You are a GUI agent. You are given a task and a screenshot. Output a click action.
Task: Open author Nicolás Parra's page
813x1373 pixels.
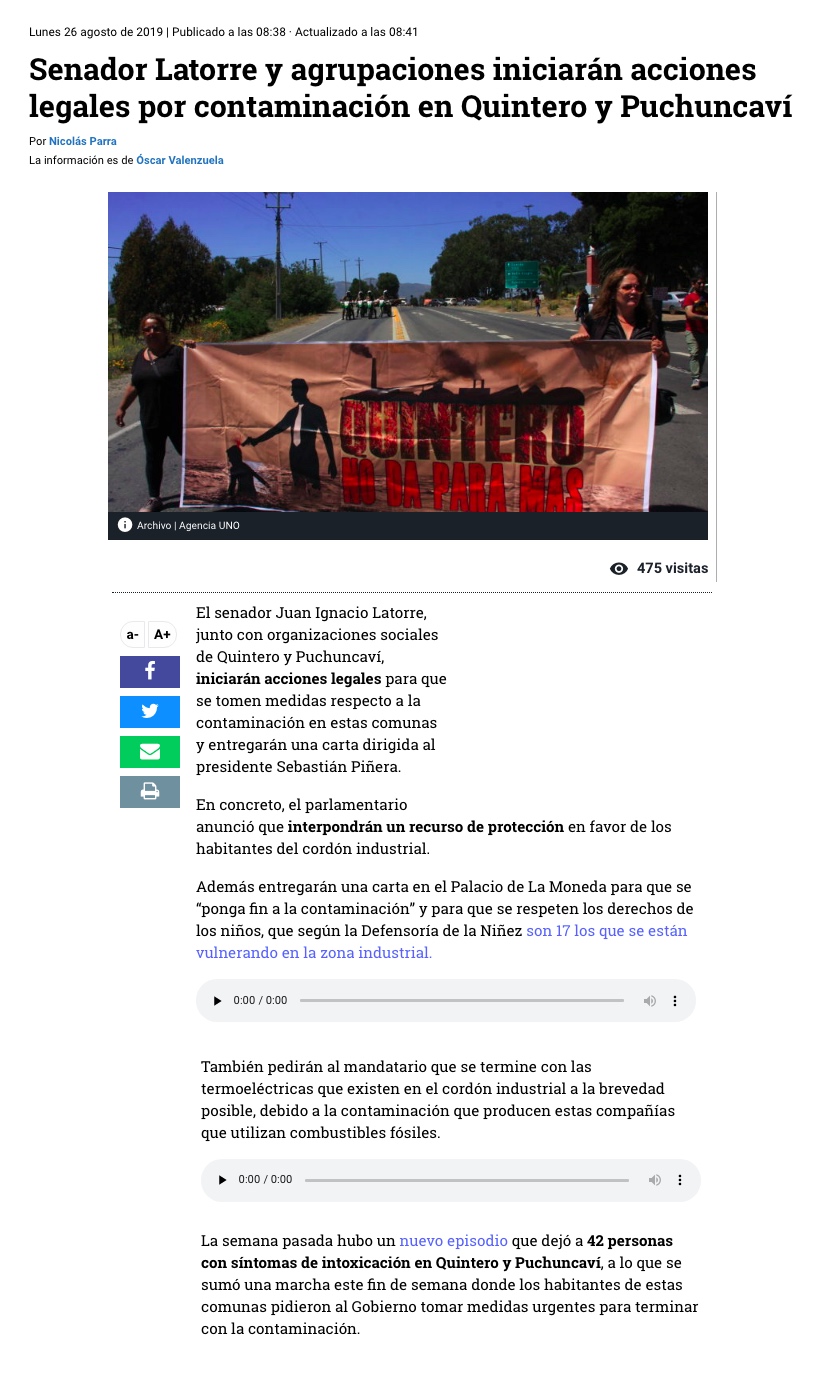pos(83,141)
